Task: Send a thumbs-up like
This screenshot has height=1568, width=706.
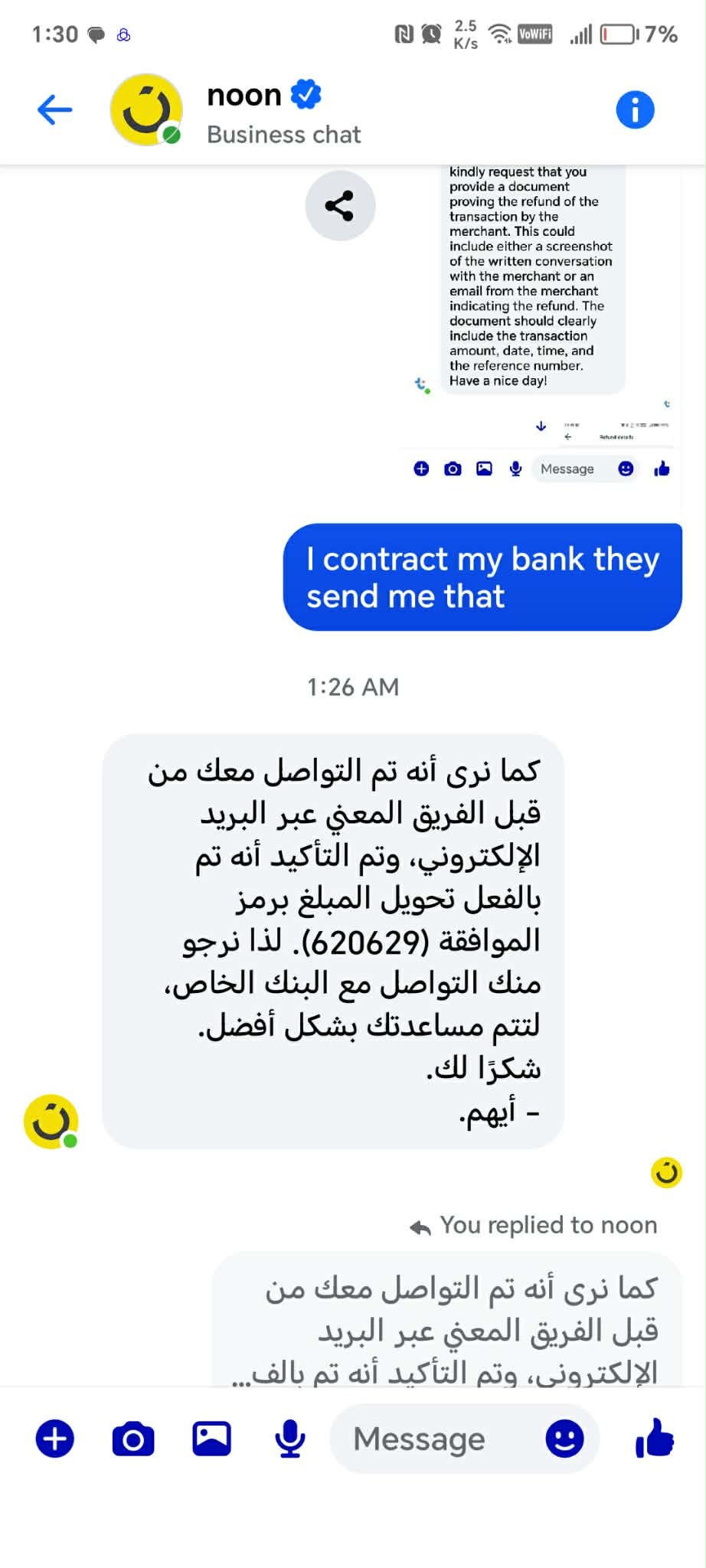Action: 655,1438
